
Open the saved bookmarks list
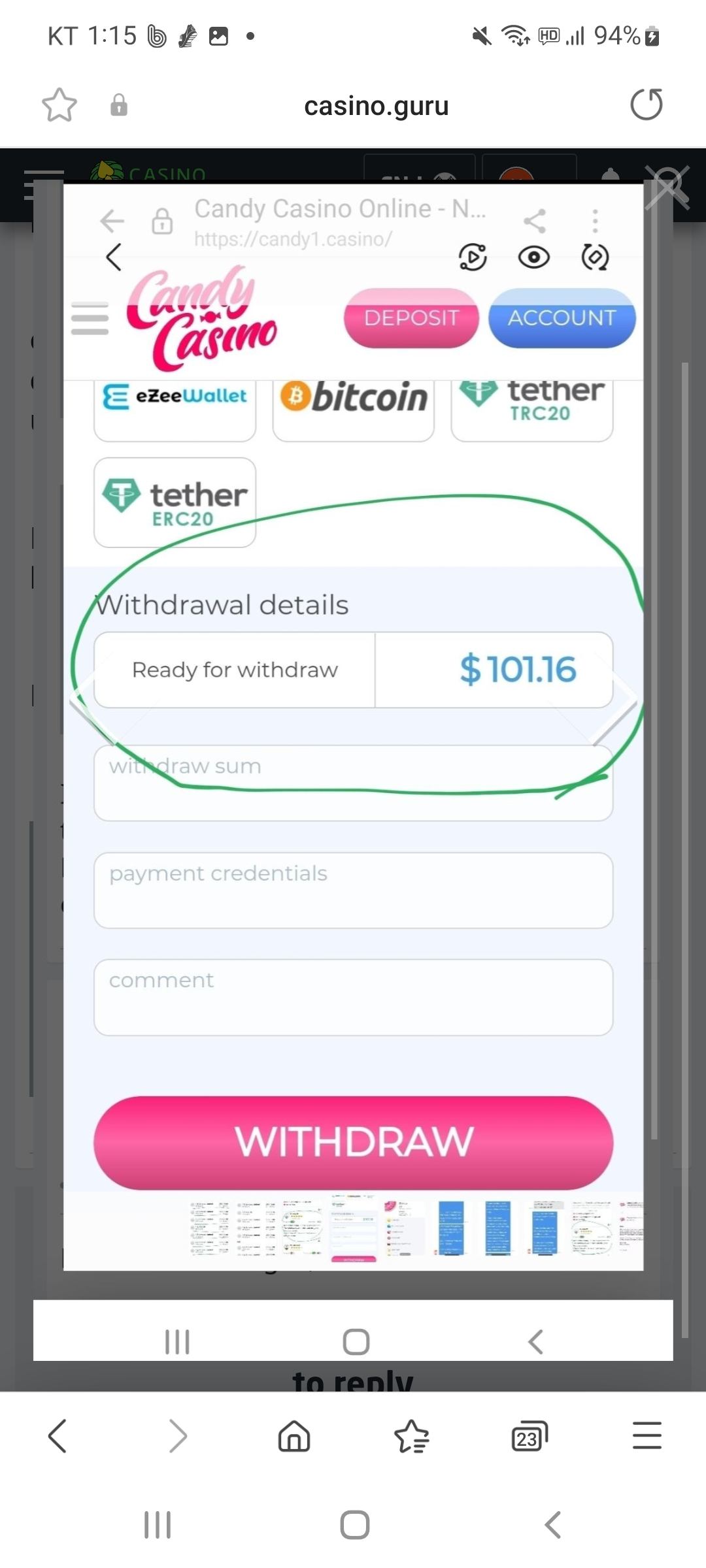tap(412, 1435)
